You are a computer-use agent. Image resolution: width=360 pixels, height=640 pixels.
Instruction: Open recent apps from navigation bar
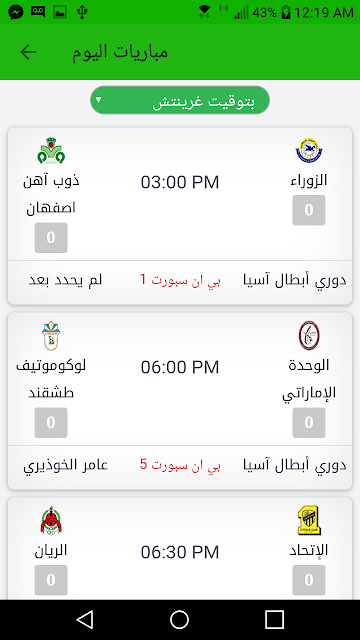point(274,620)
